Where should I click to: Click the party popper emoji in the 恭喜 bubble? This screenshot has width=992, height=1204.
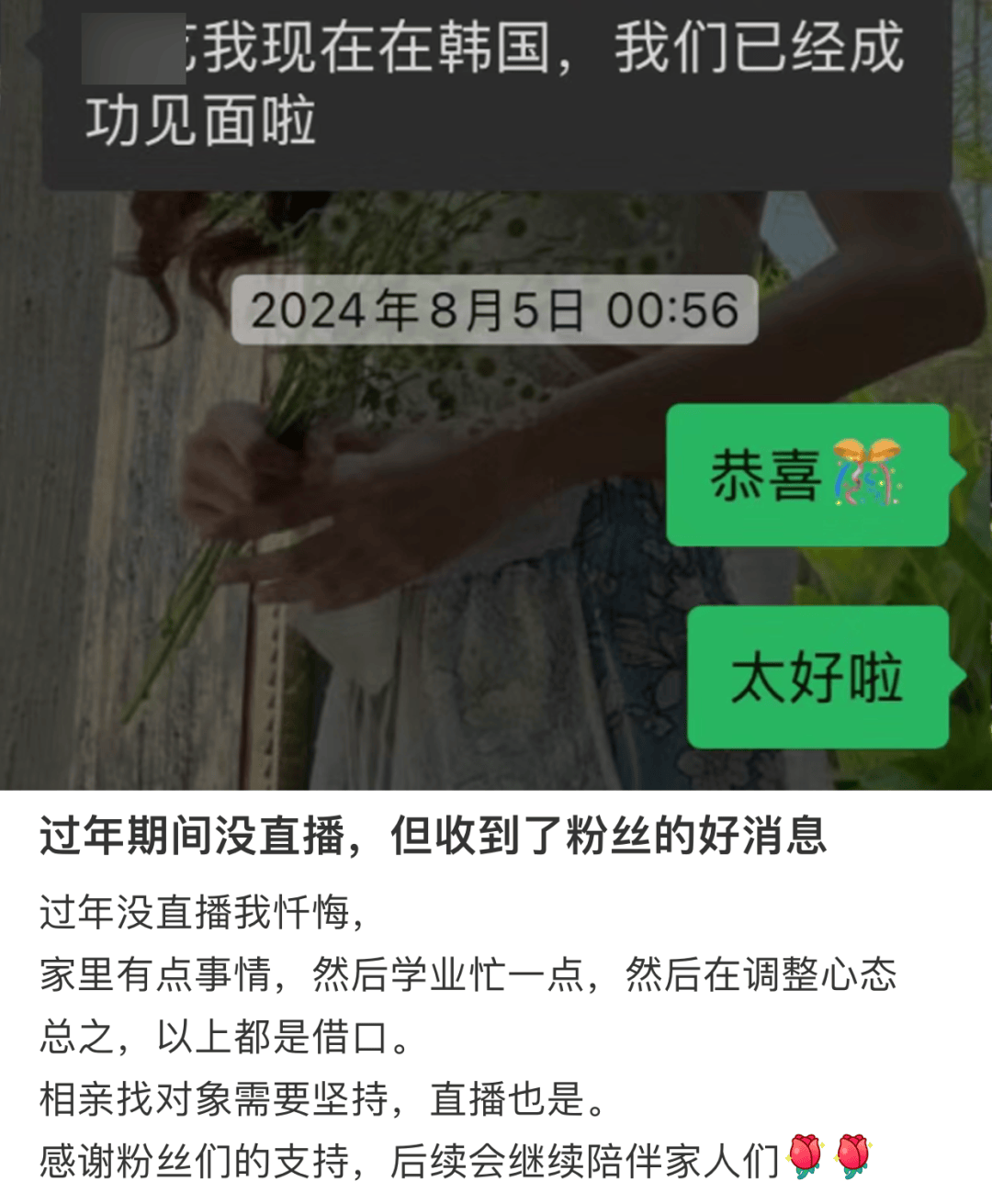pyautogui.click(x=869, y=475)
